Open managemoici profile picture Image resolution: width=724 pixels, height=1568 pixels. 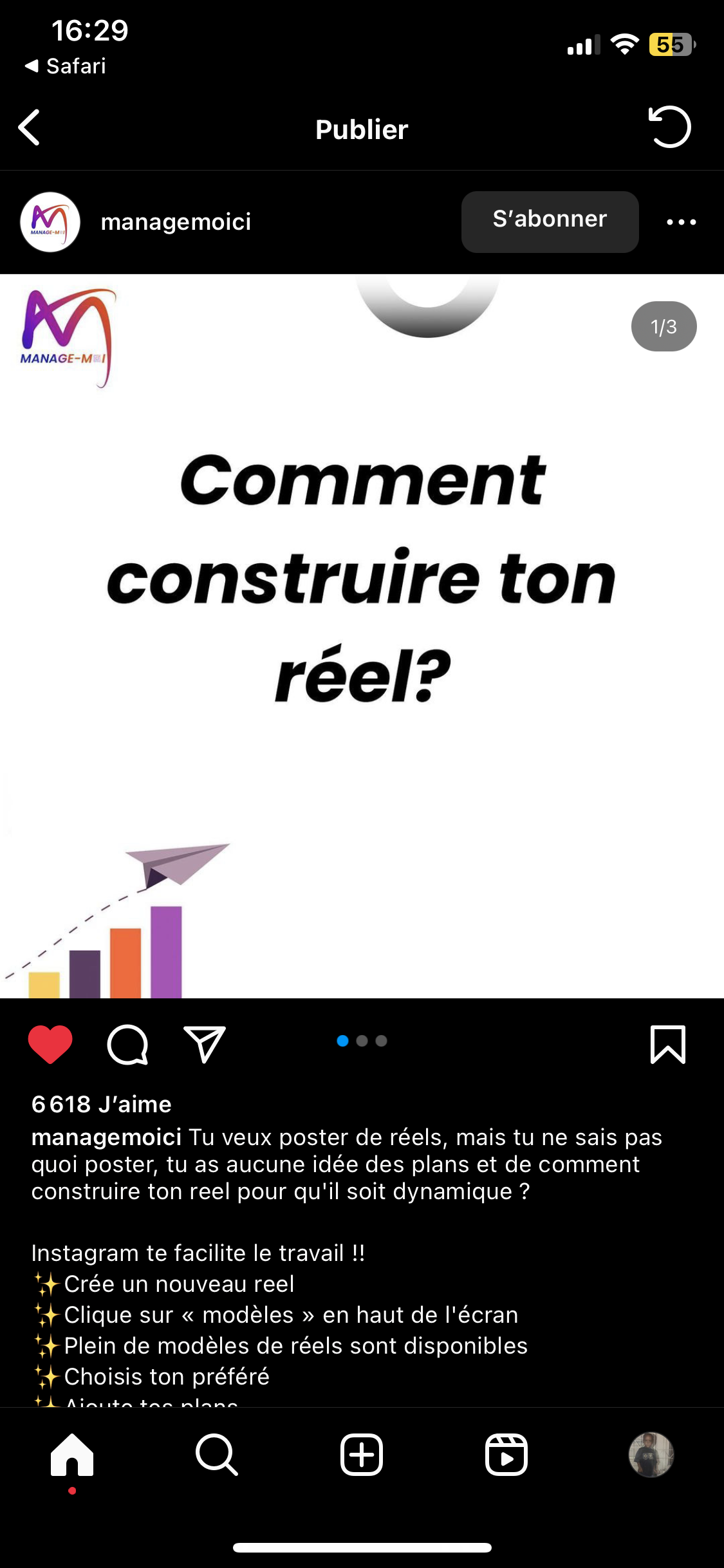click(50, 222)
